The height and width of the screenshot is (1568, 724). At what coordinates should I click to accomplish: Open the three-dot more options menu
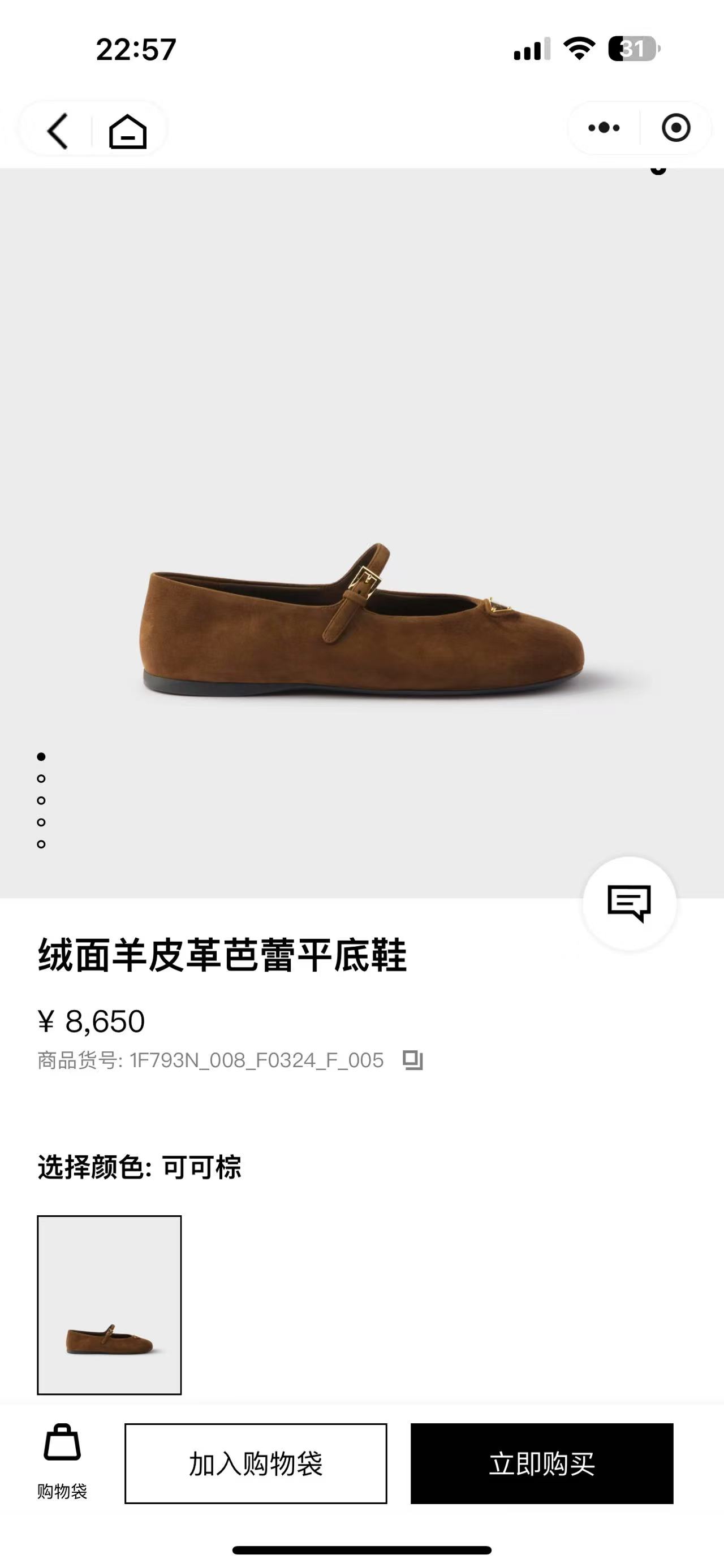[x=603, y=128]
